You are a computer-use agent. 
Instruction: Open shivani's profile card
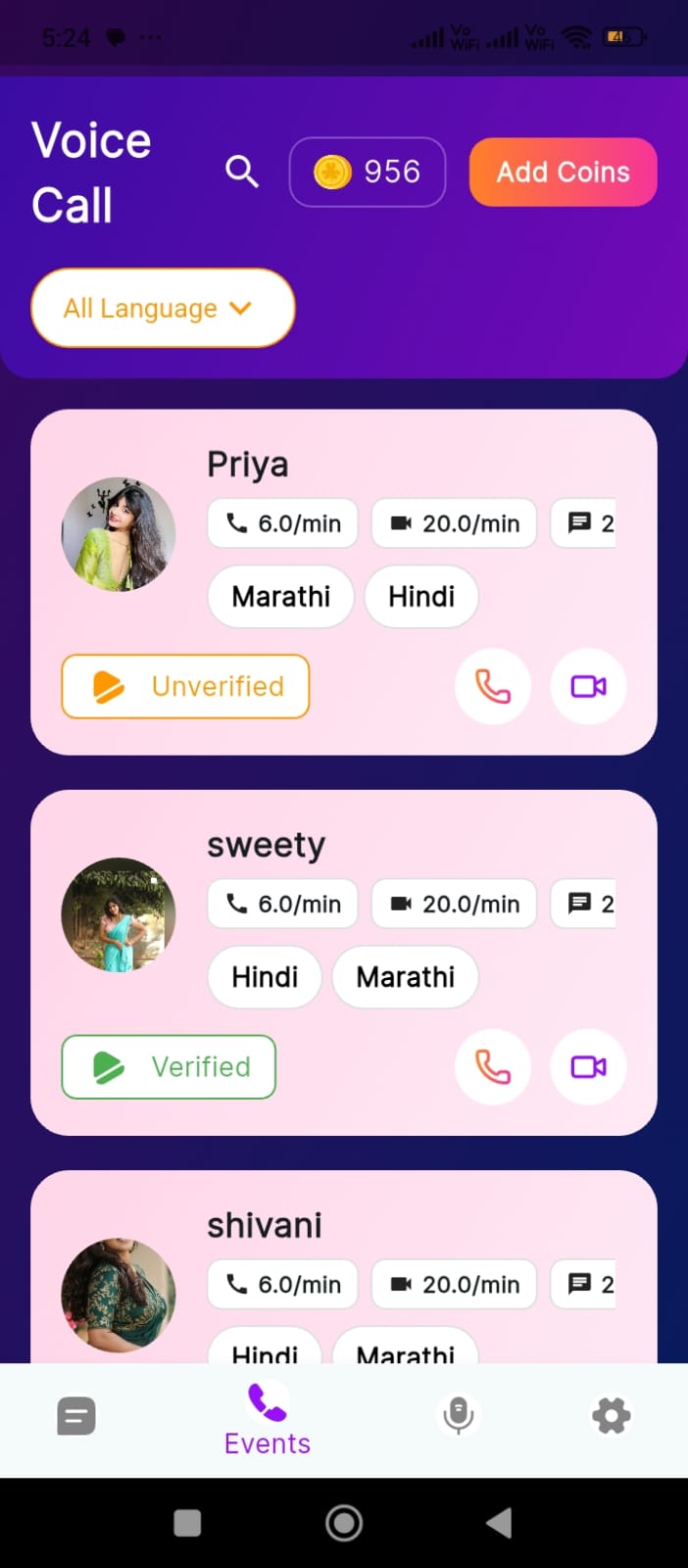[x=265, y=1225]
